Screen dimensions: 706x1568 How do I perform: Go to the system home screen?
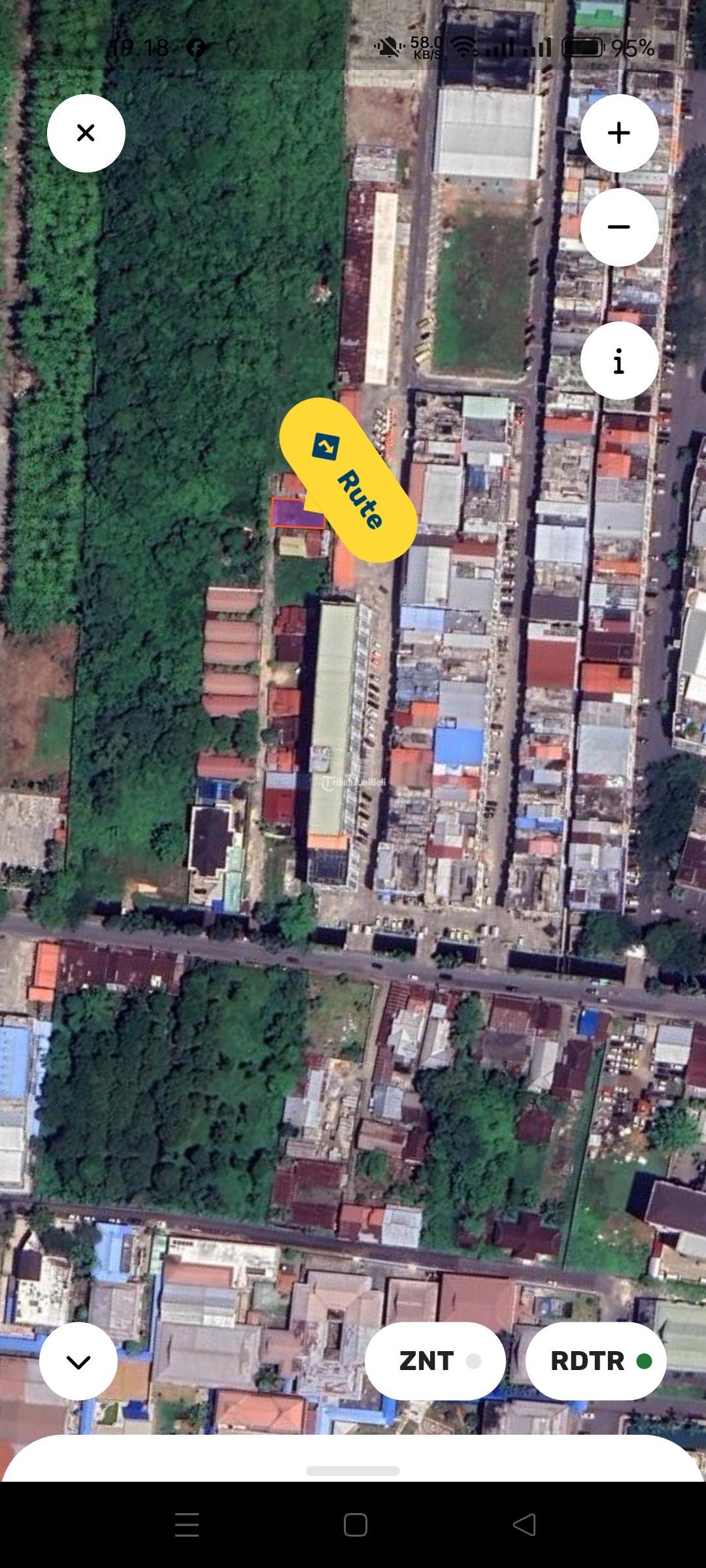coord(355,1525)
